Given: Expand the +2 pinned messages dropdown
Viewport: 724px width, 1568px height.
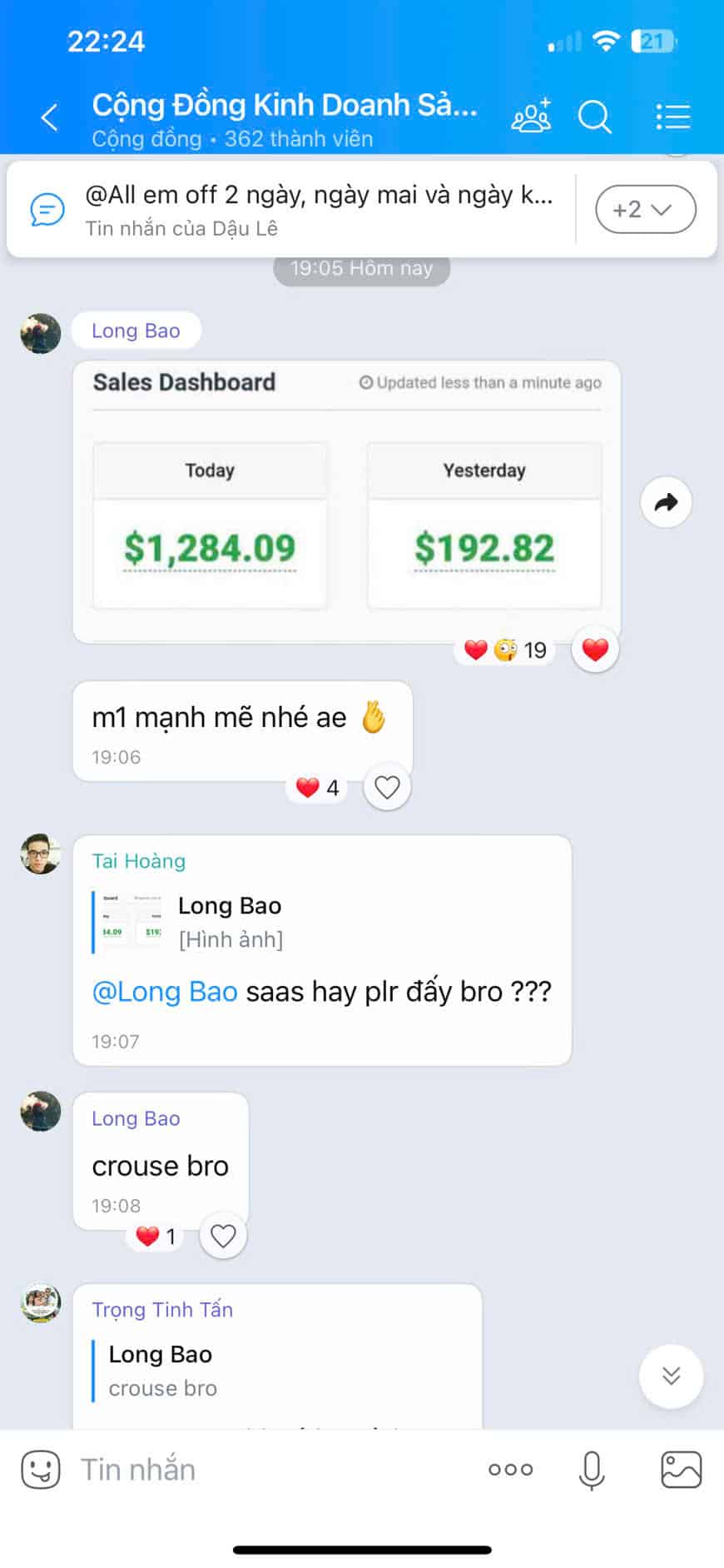Looking at the screenshot, I should click(645, 209).
